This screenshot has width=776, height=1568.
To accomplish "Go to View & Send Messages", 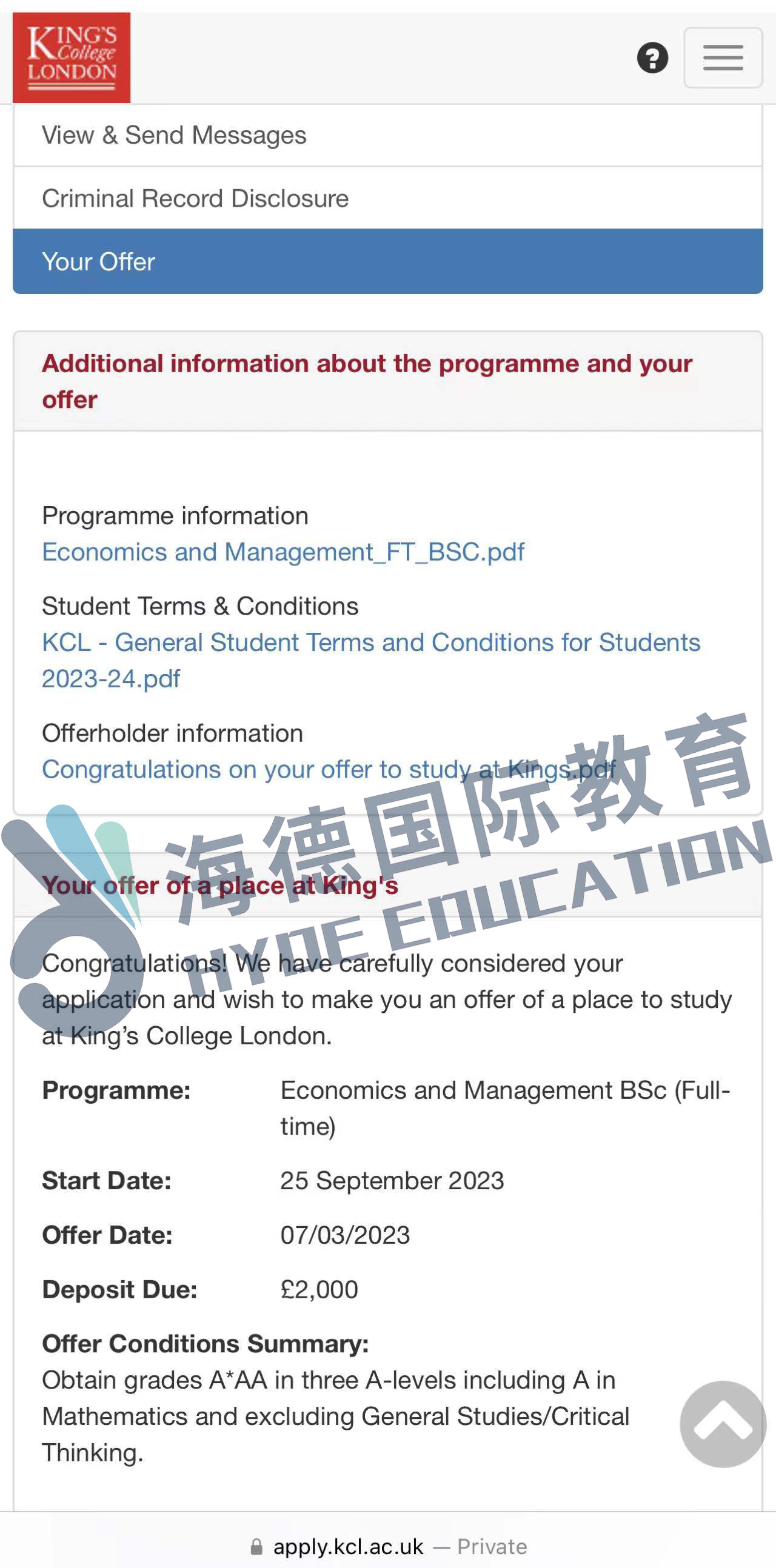I will click(x=174, y=135).
